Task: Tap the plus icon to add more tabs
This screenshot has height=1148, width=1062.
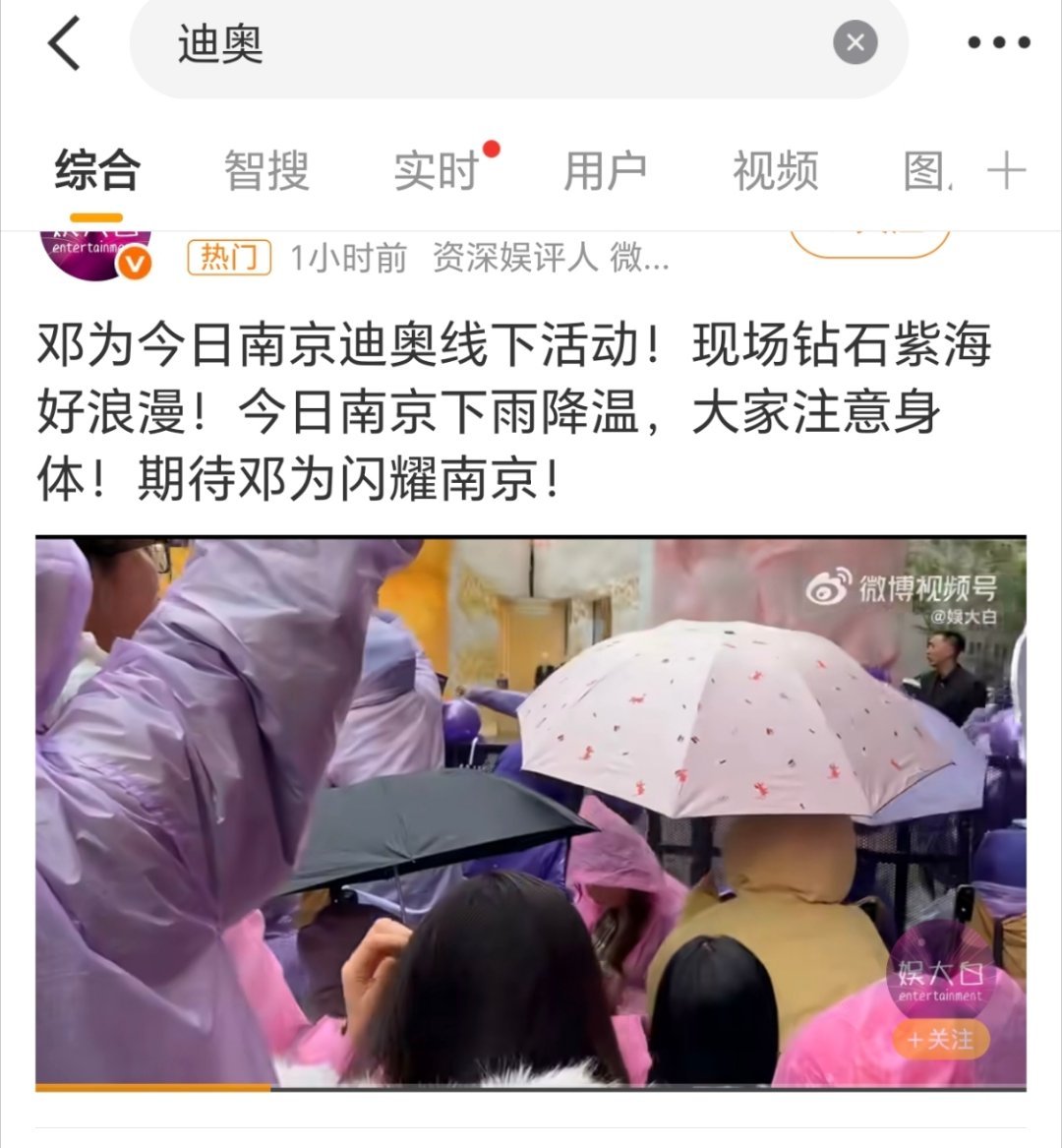Action: [1006, 169]
